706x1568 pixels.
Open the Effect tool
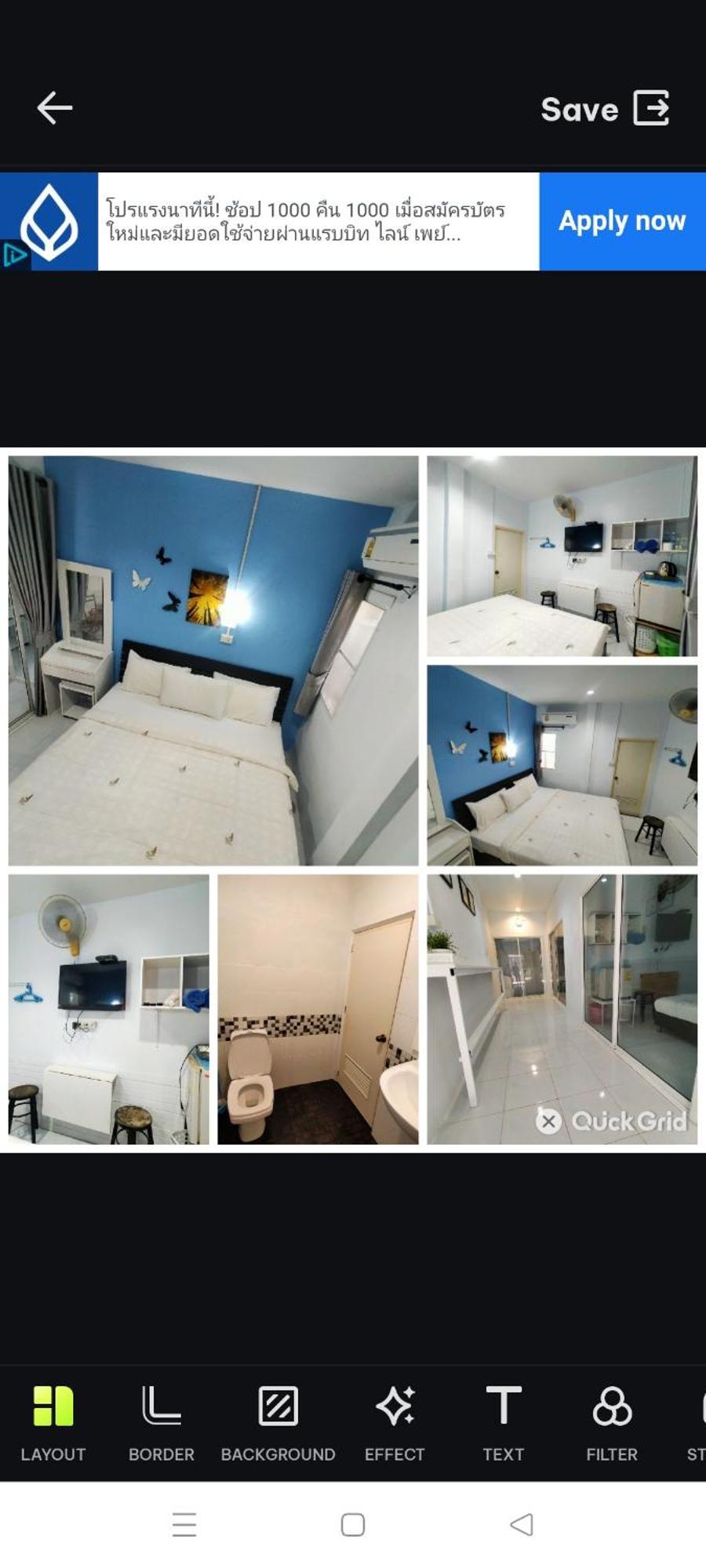click(395, 1422)
